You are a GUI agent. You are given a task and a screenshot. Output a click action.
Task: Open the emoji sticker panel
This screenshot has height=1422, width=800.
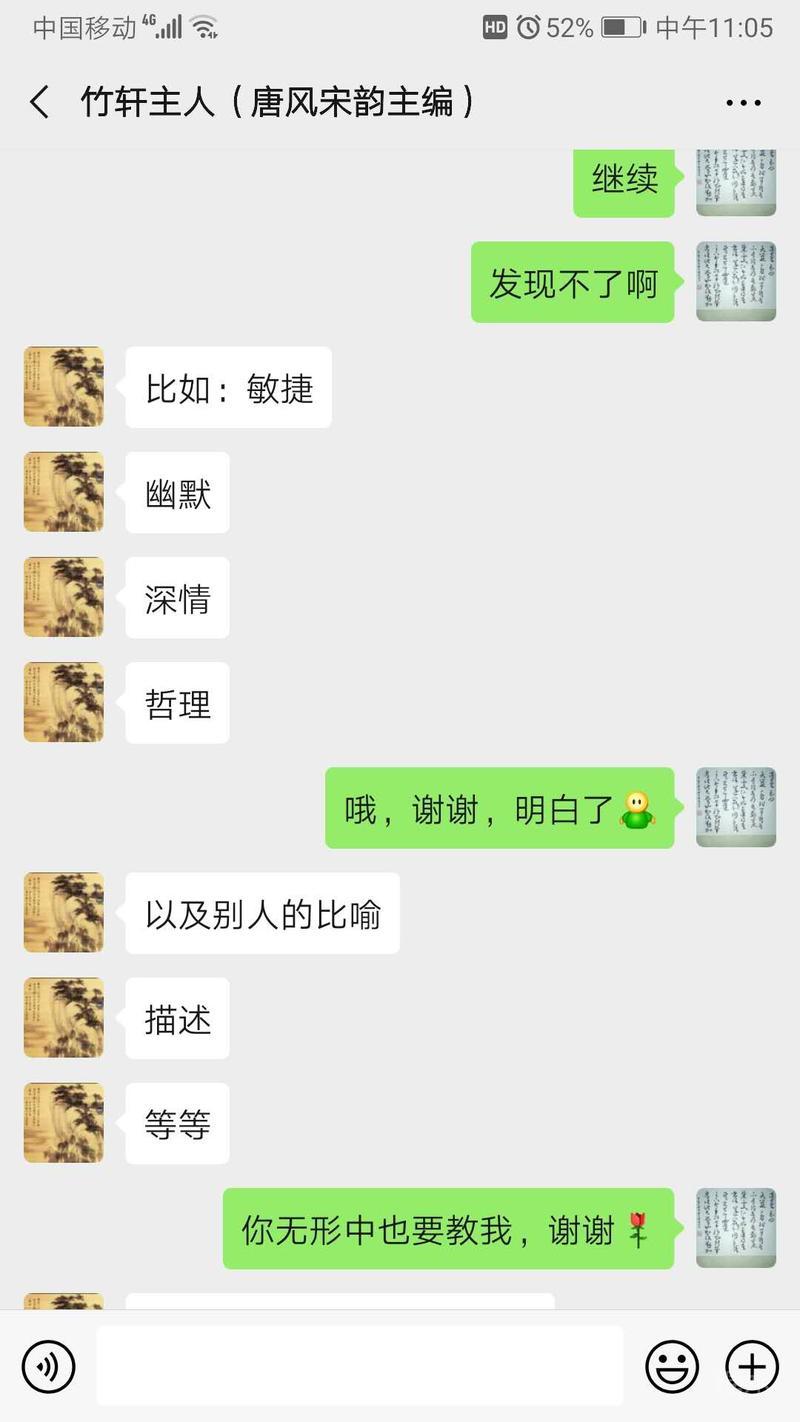[x=672, y=1366]
